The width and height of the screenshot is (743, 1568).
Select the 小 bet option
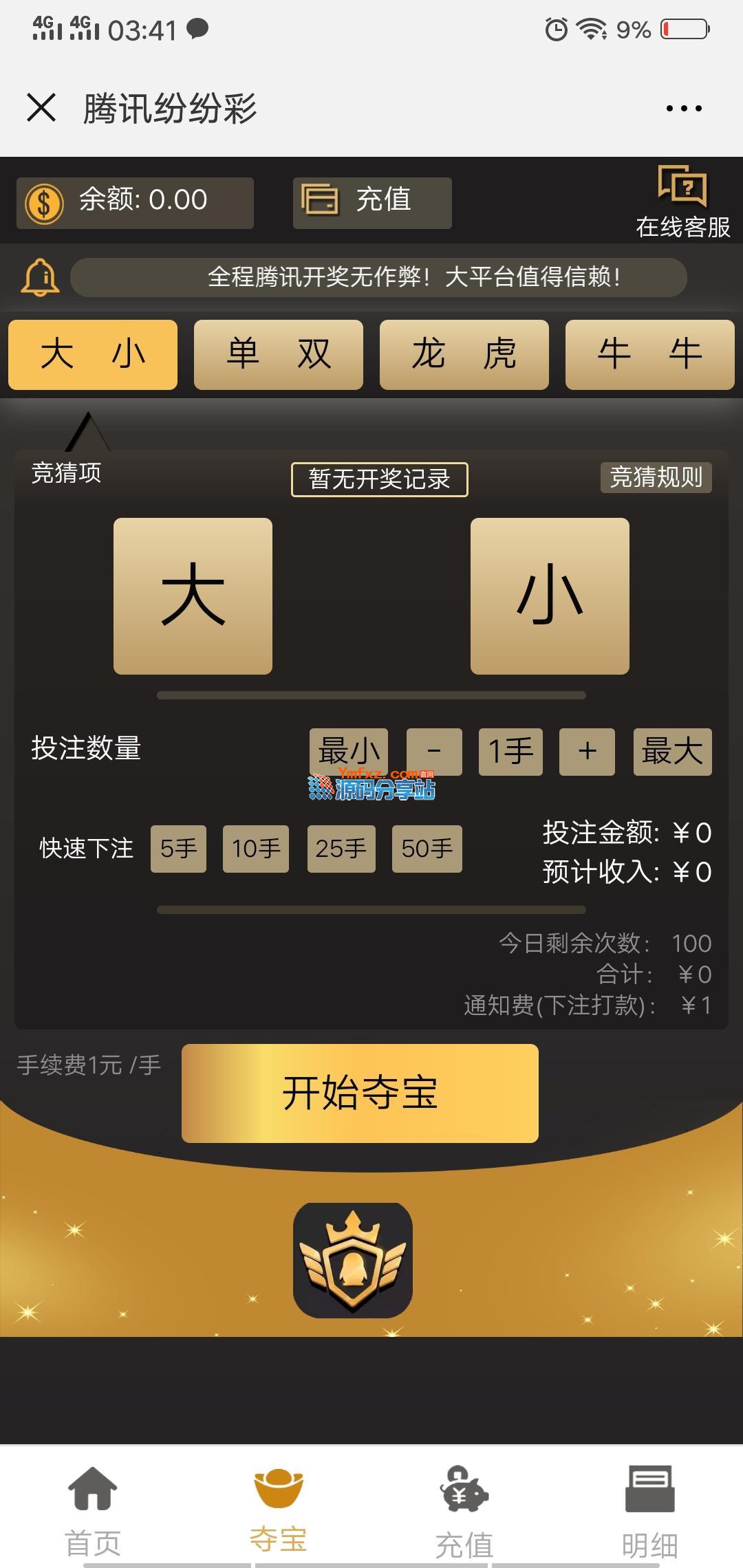coord(550,596)
